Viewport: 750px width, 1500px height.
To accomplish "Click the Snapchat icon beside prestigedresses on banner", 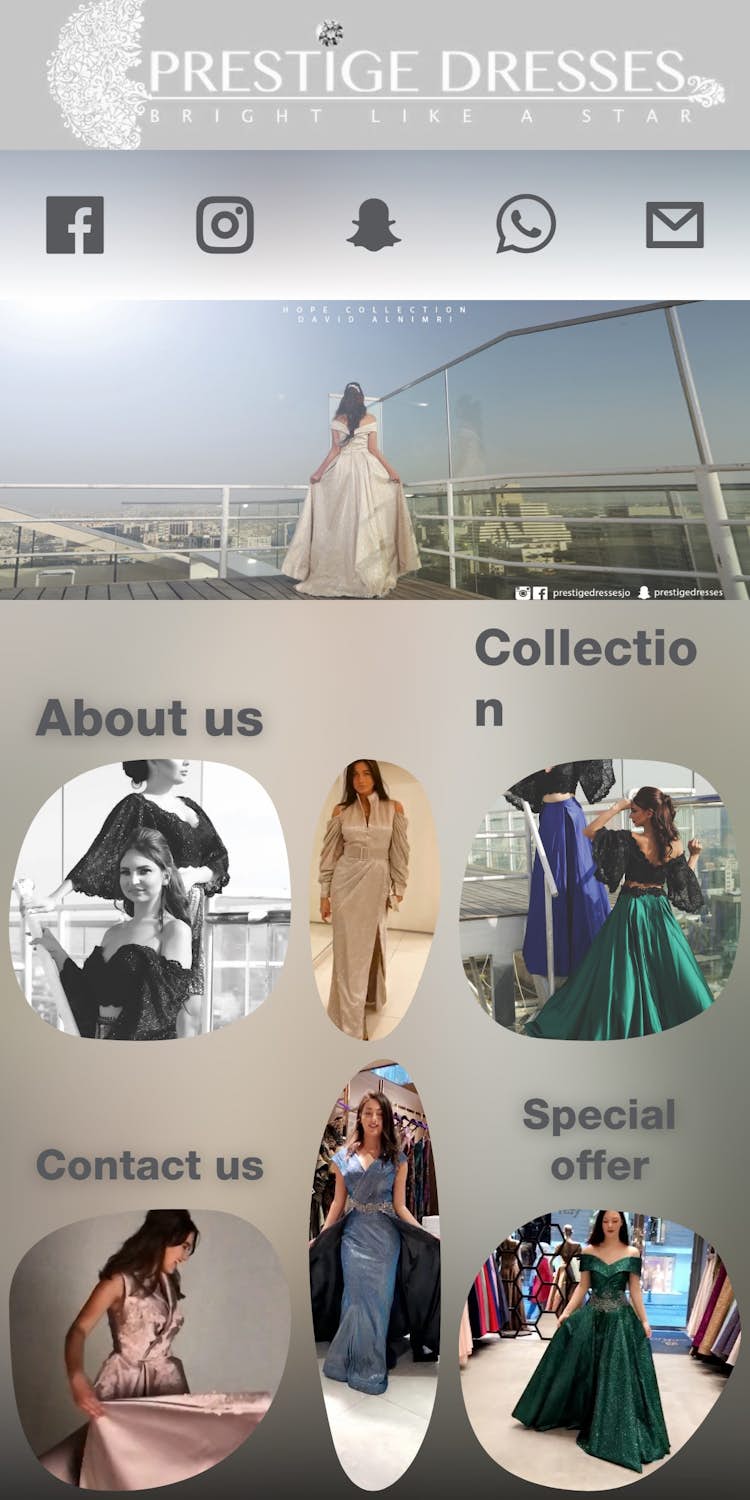I will pos(645,593).
